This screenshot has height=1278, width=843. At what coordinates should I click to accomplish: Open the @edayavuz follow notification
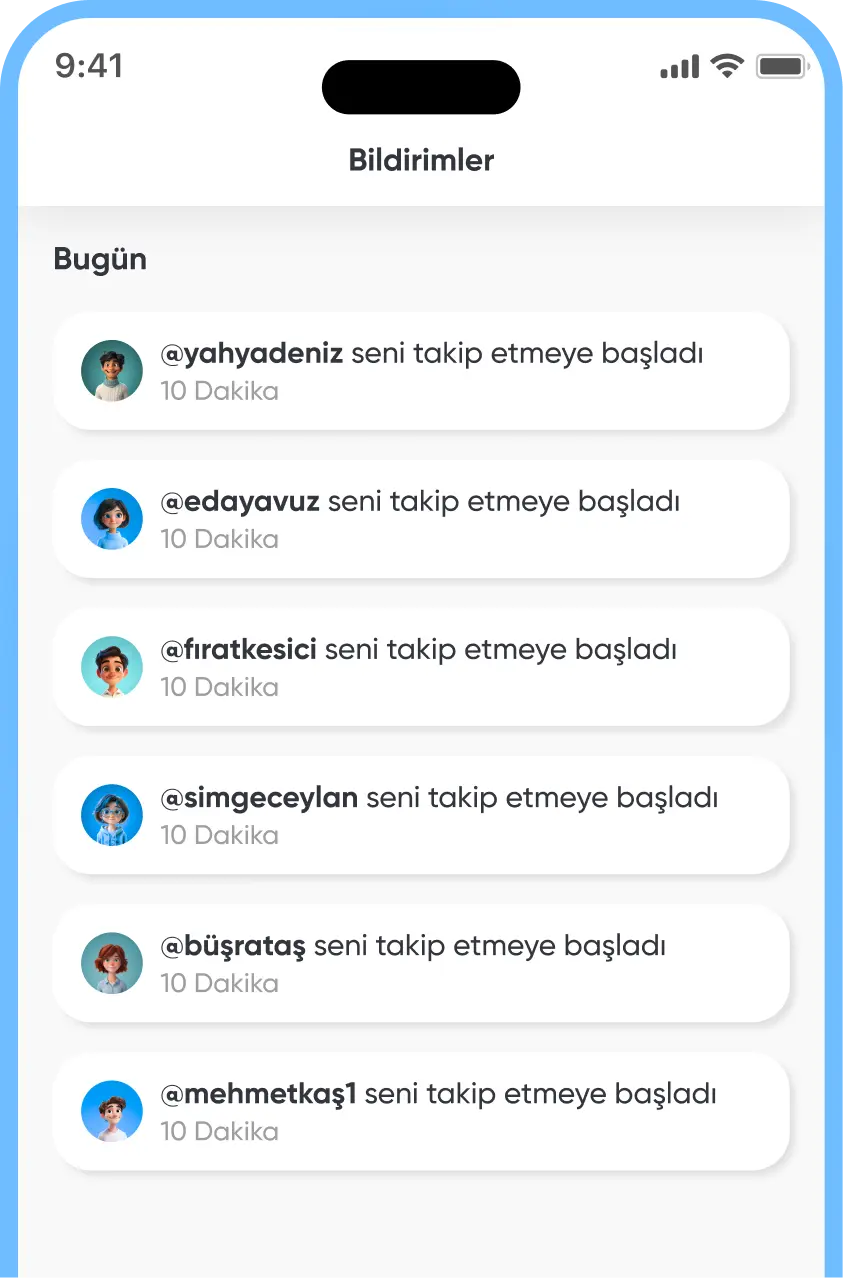click(421, 519)
